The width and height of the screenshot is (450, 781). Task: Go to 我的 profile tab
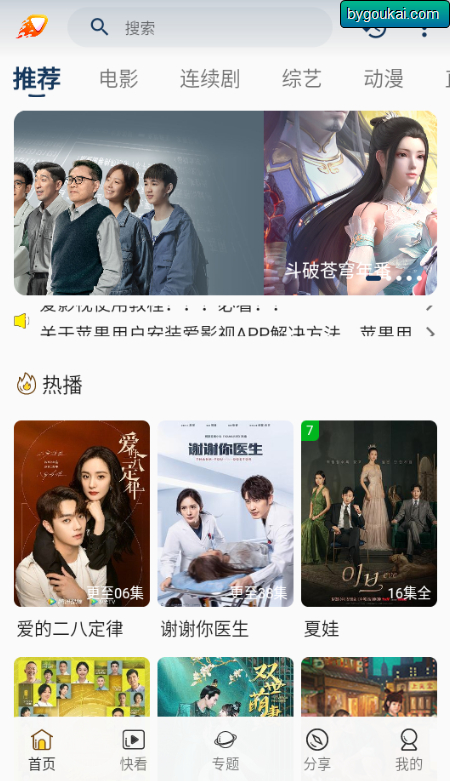pos(409,750)
